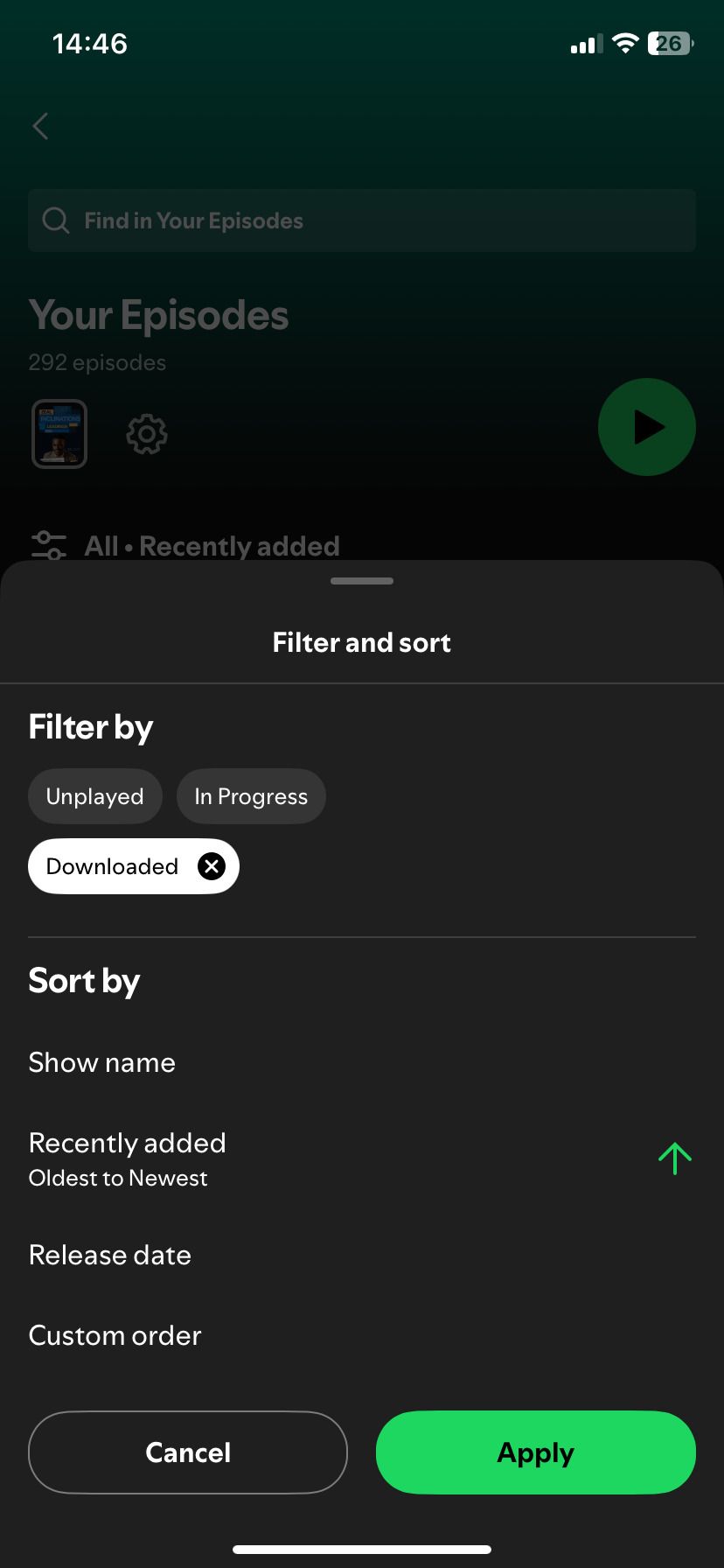Remove the Downloaded filter with the X icon

pos(211,865)
